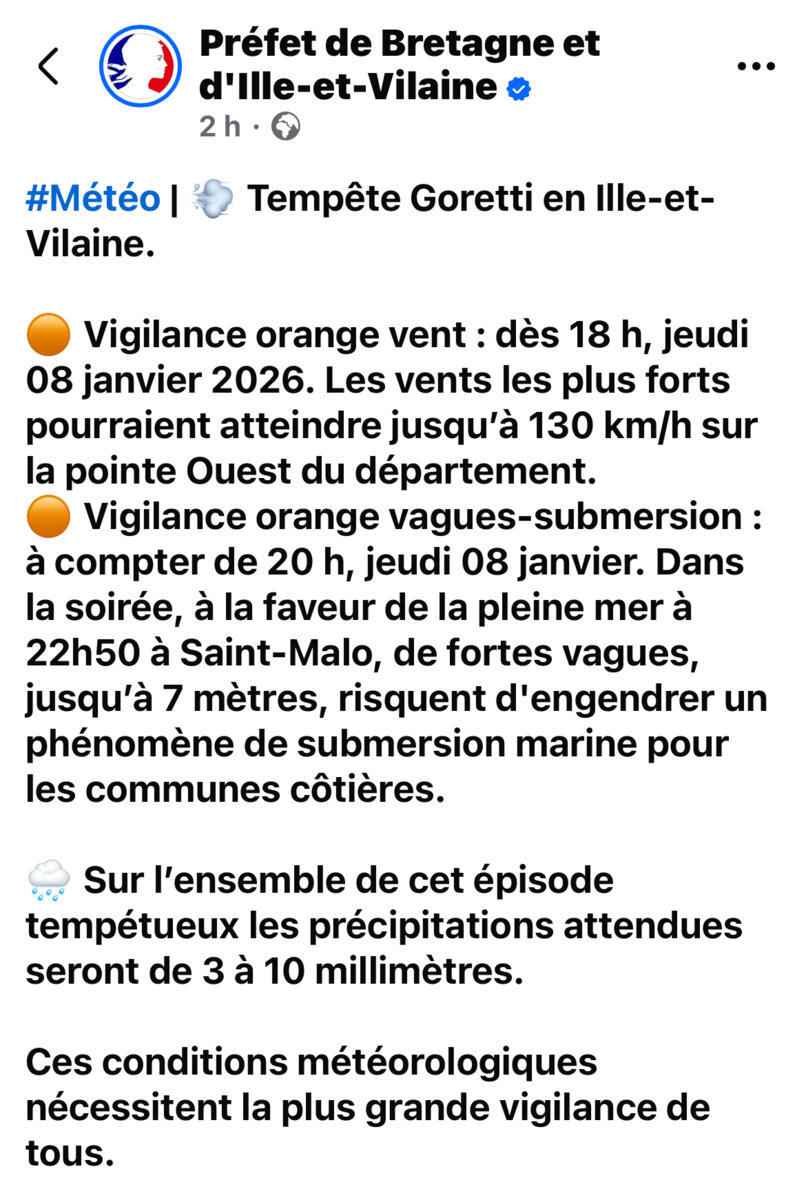Open the post's three-dot options menu
The image size is (806, 1200).
(x=756, y=65)
